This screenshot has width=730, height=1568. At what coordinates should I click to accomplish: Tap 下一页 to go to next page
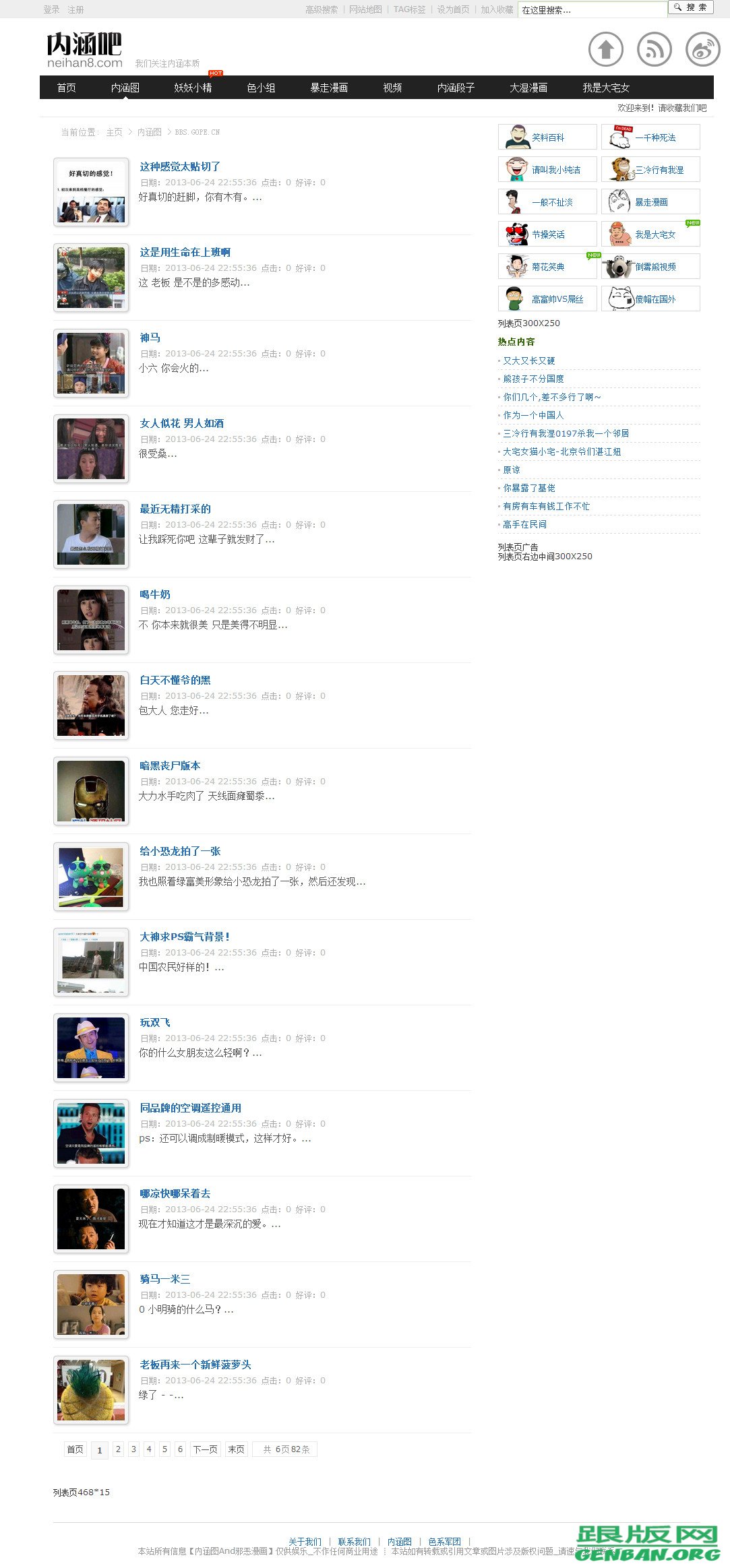pyautogui.click(x=205, y=1449)
